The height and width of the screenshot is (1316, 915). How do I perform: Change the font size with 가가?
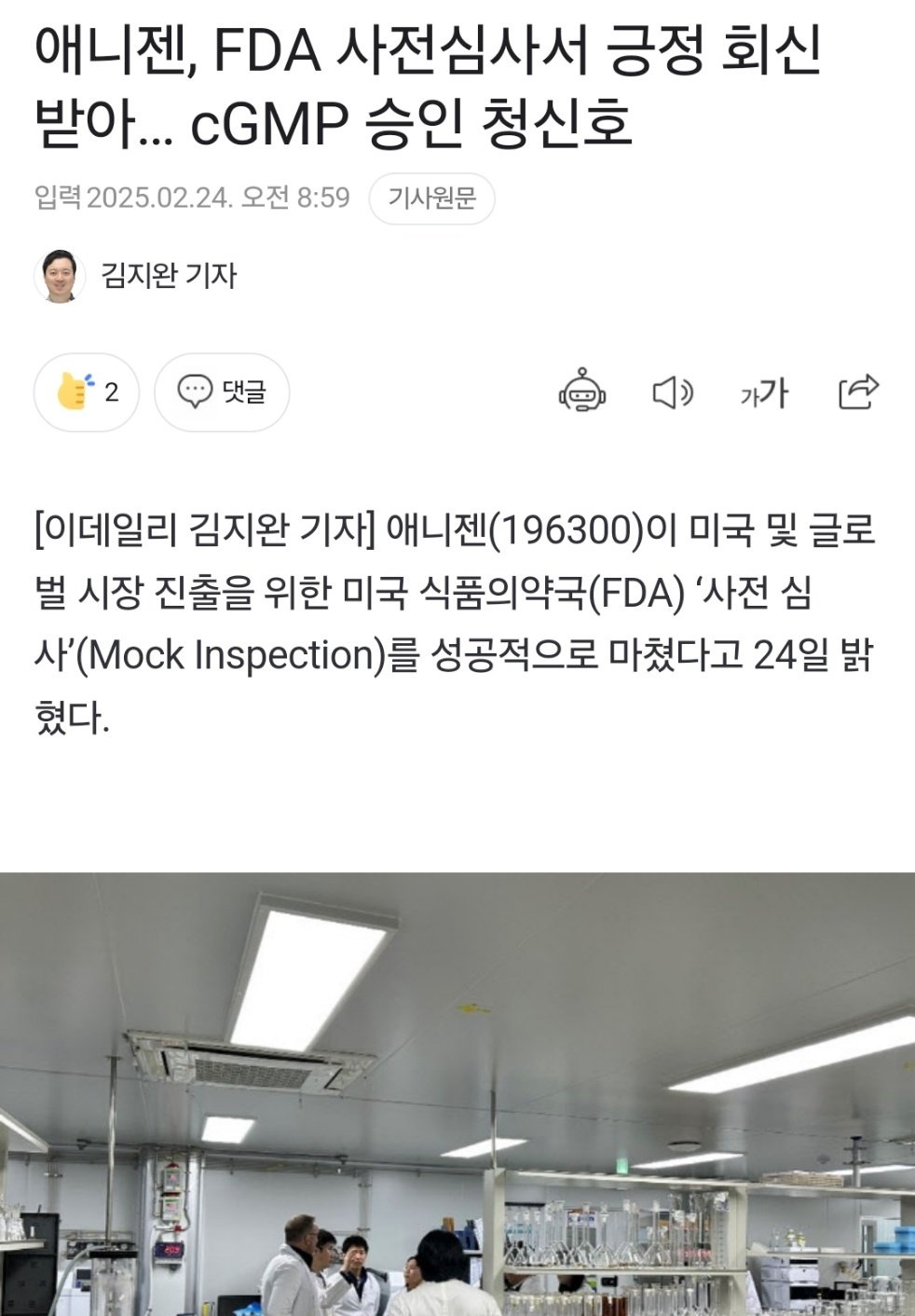[764, 392]
